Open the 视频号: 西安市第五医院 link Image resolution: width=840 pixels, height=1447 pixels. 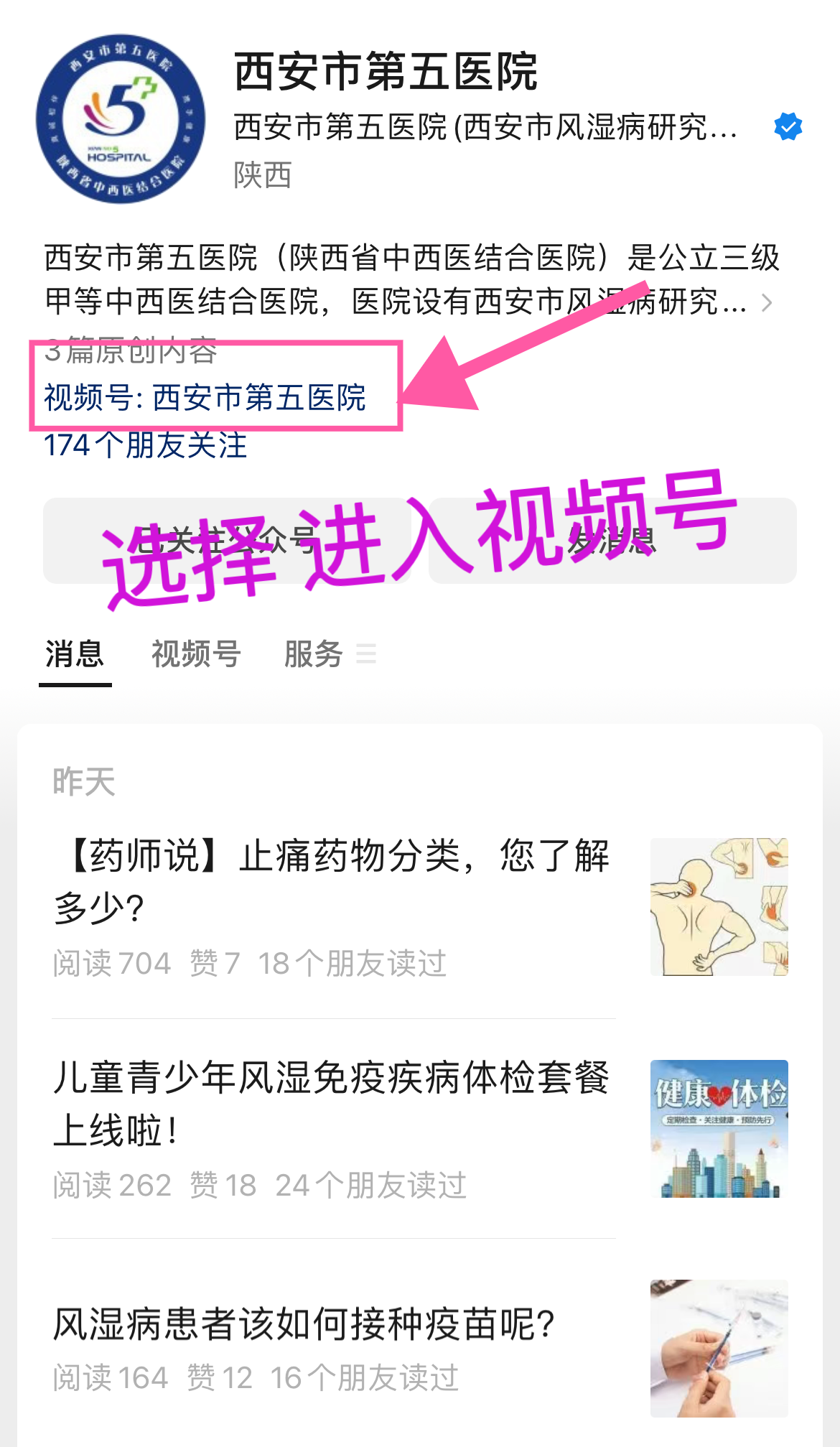click(205, 398)
